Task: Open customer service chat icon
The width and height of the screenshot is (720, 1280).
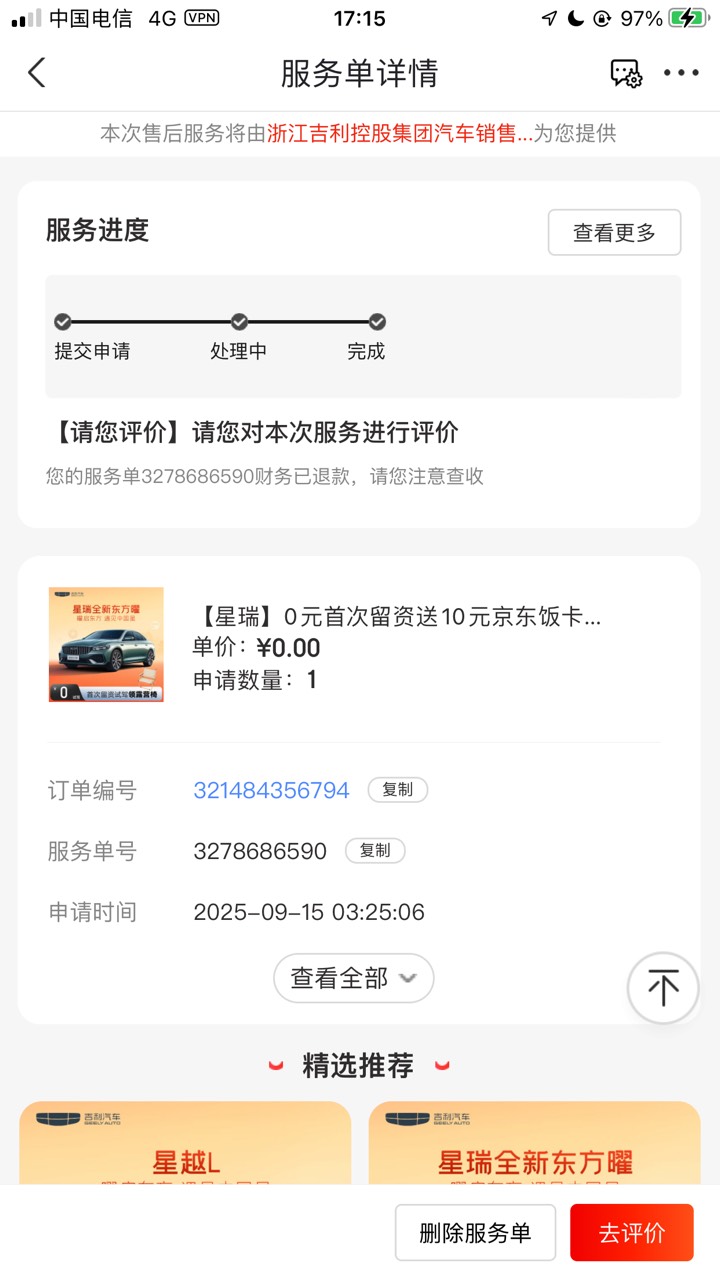Action: tap(626, 73)
